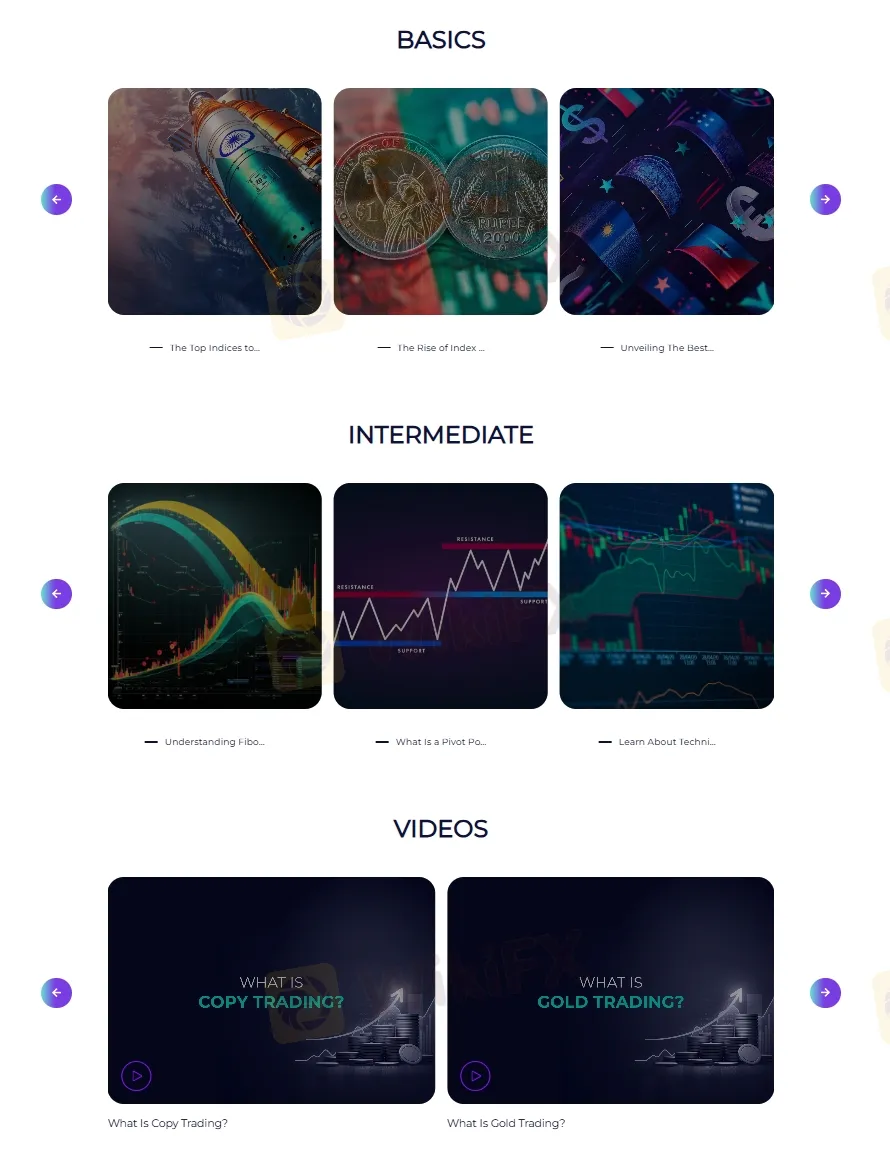Image resolution: width=890 pixels, height=1160 pixels.
Task: Go back in the Videos carousel
Action: [56, 993]
